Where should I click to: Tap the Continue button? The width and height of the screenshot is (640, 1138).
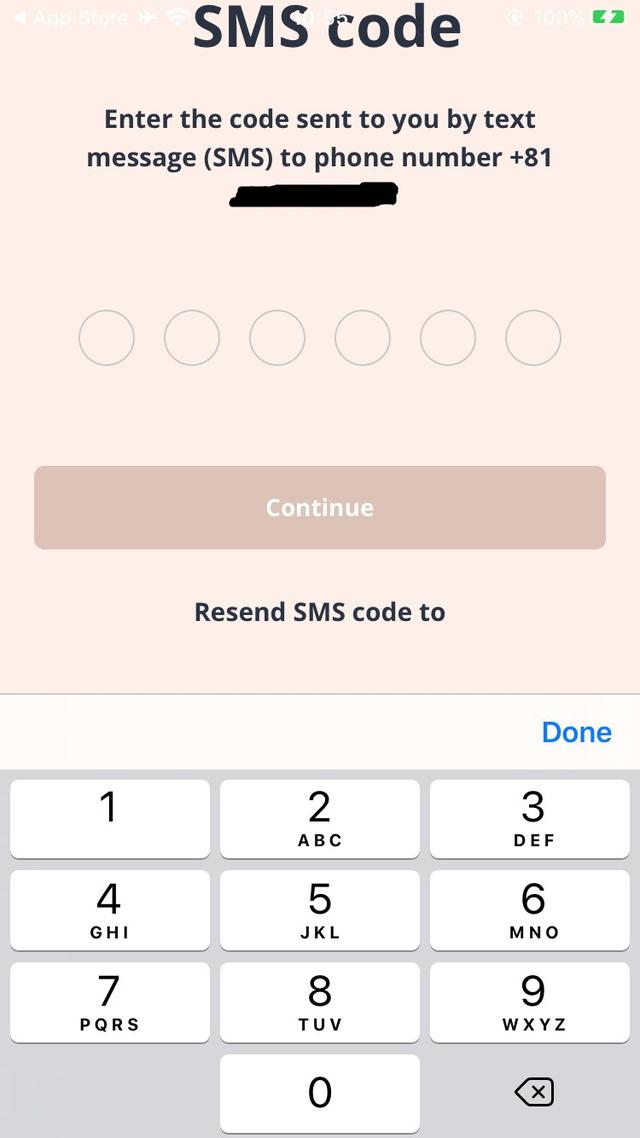[x=319, y=507]
